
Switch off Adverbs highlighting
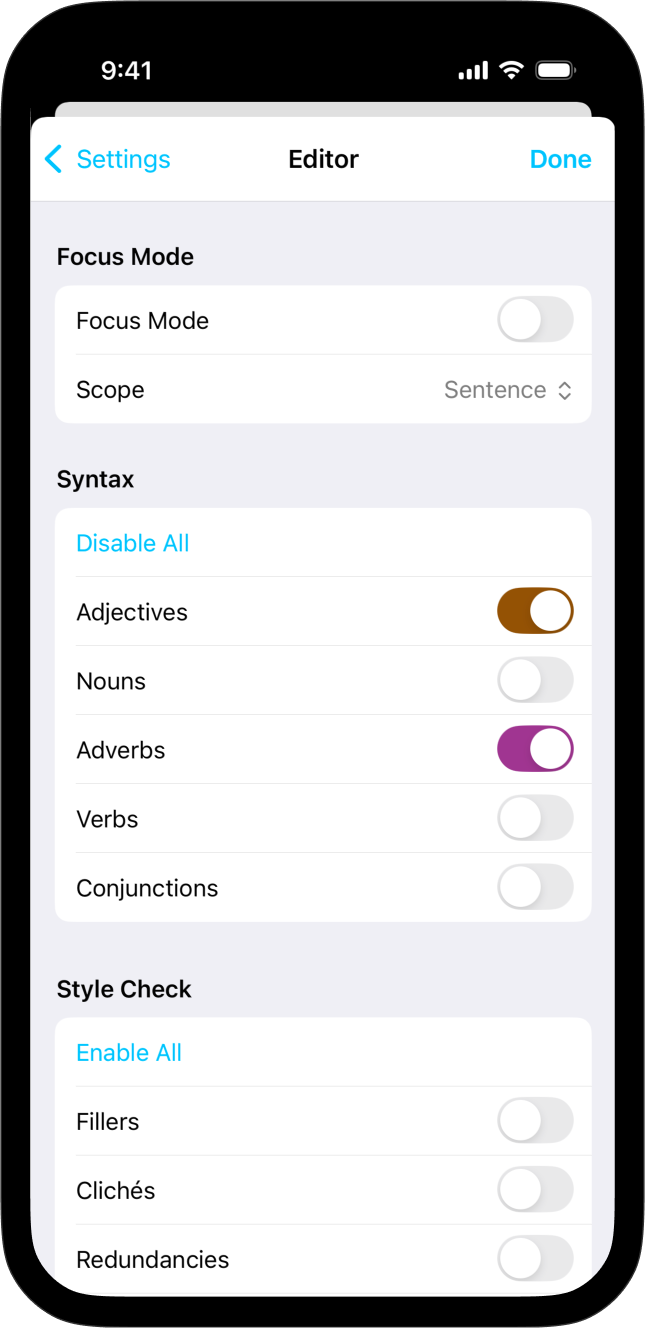tap(535, 750)
